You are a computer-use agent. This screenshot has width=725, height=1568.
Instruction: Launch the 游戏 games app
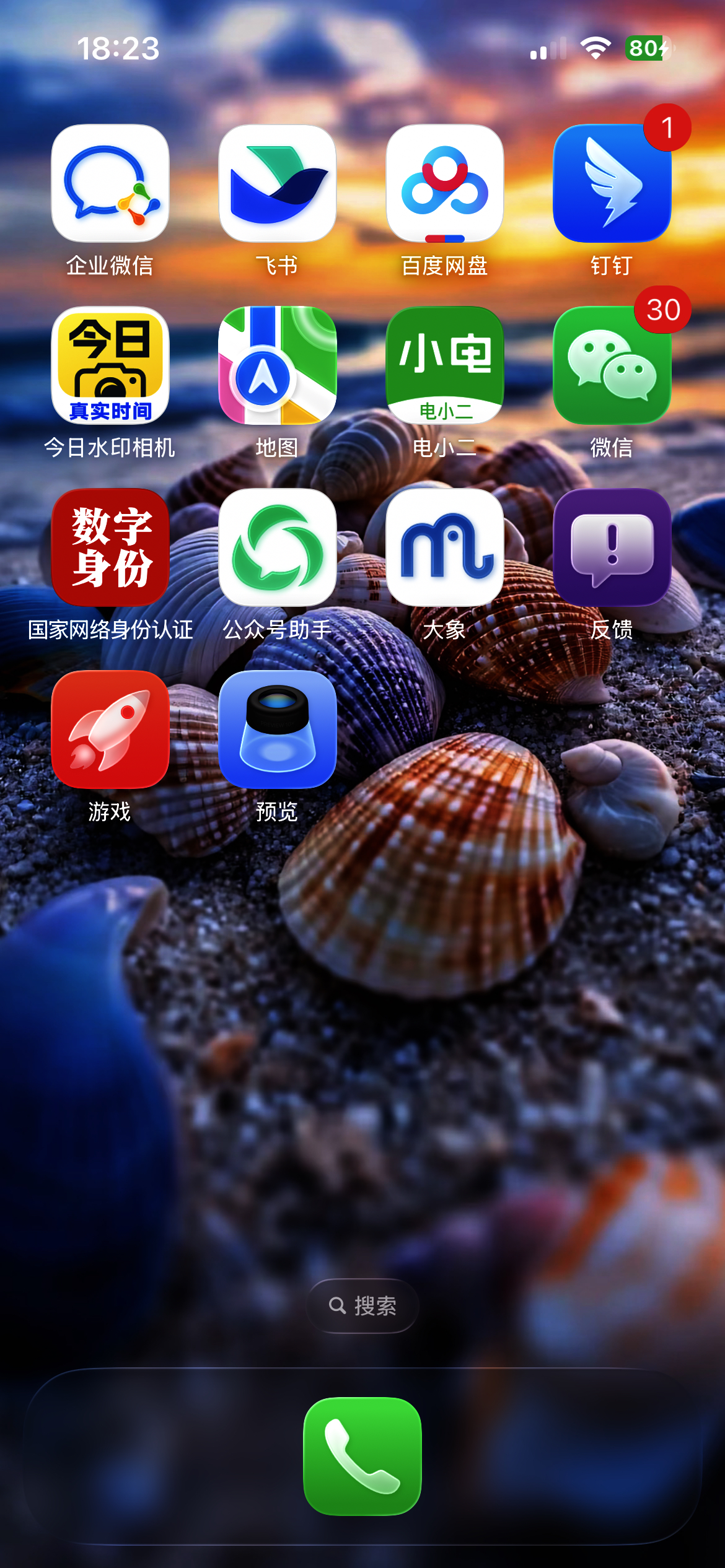pos(110,731)
